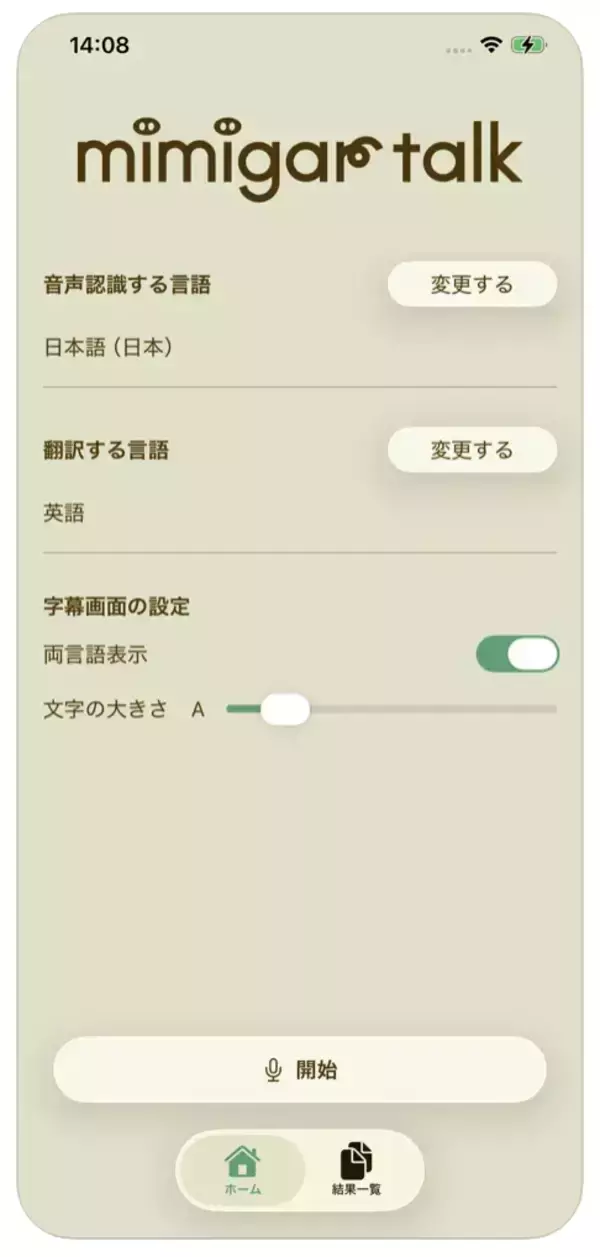Turn off the 両言語表示 switch
This screenshot has height=1257, width=600.
point(517,655)
